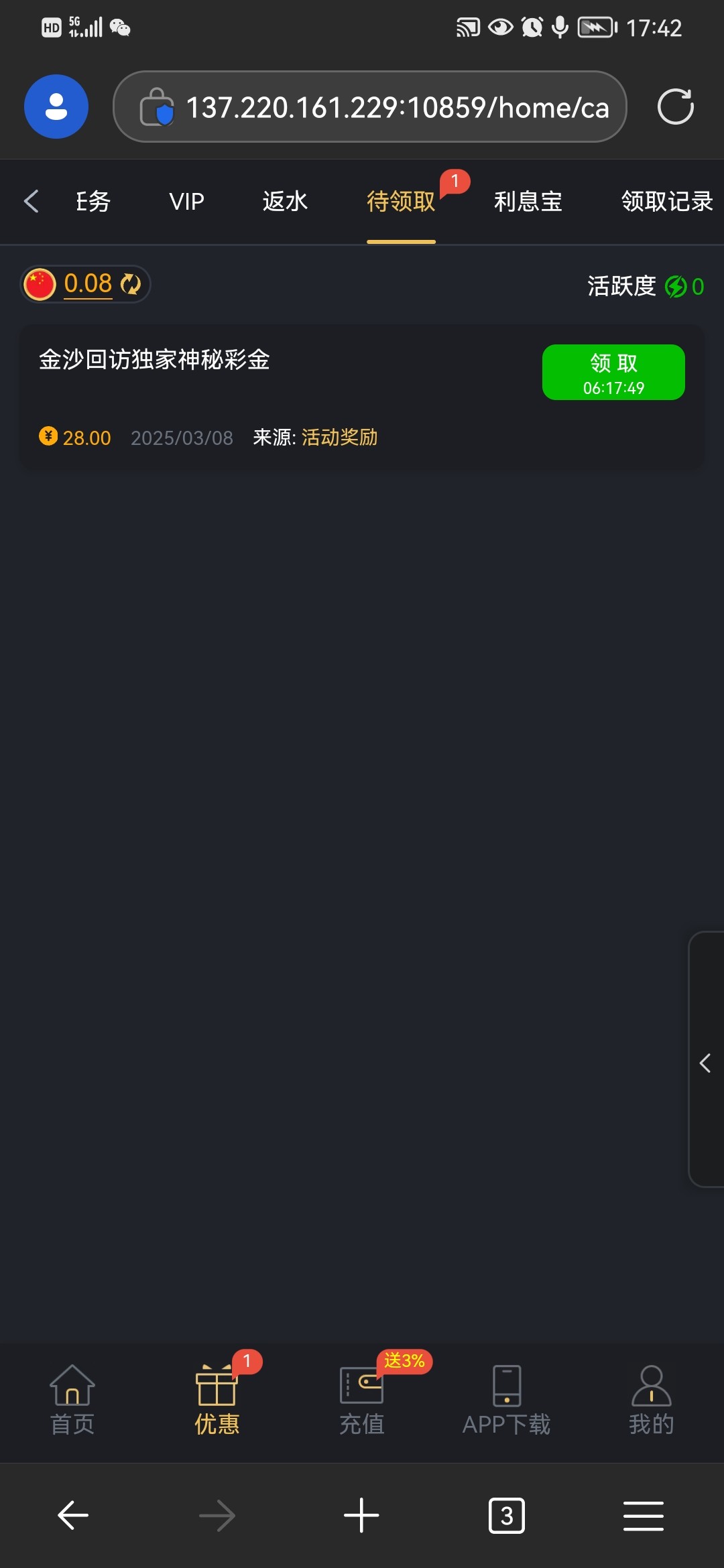The height and width of the screenshot is (1568, 724).
Task: Switch to the VIP tab
Action: click(x=186, y=202)
